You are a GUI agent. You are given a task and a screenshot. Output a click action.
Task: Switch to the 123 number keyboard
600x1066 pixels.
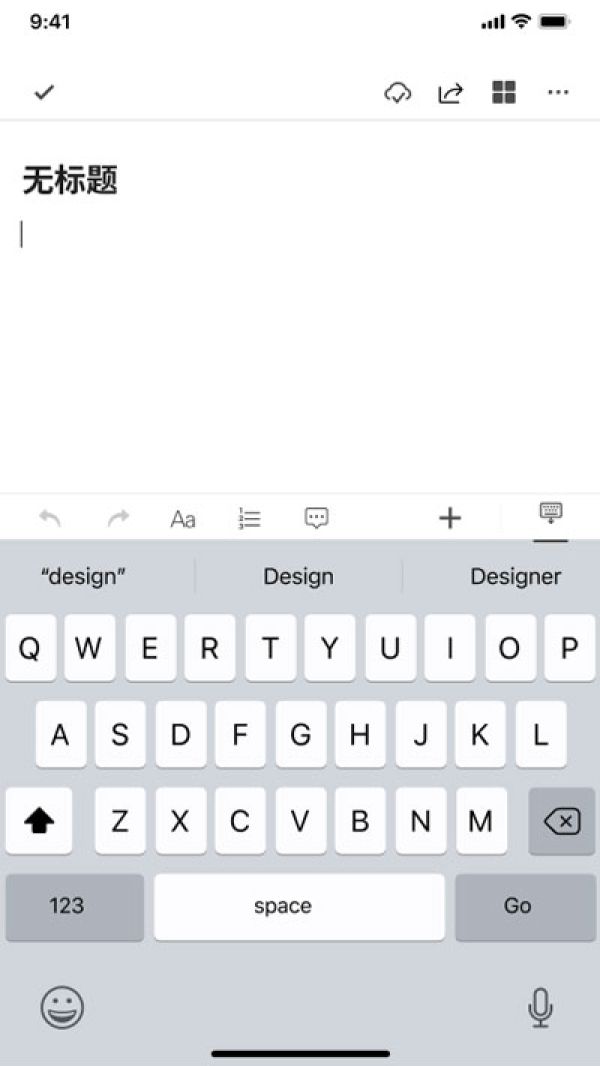[67, 906]
